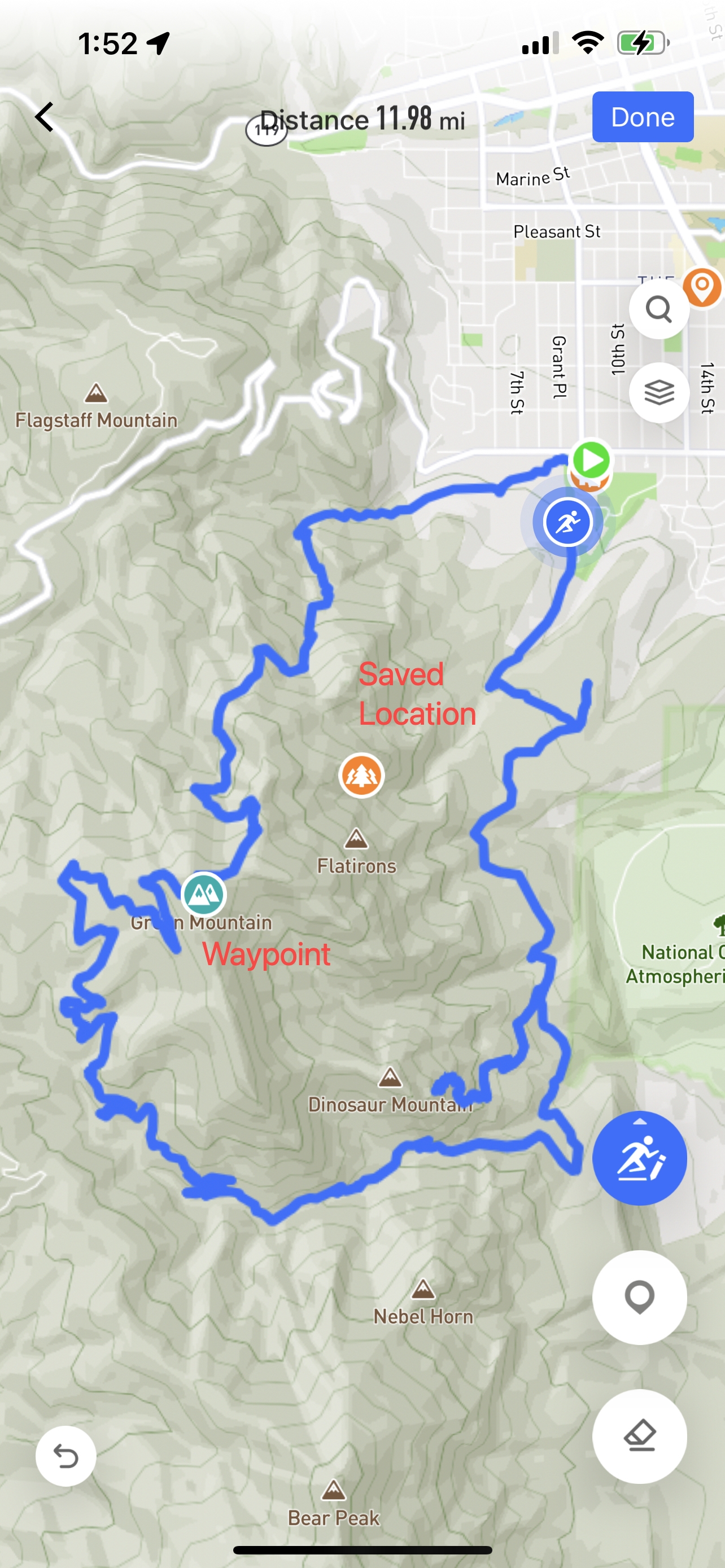The width and height of the screenshot is (725, 1568).
Task: Tap the pin to add a waypoint
Action: click(x=639, y=1297)
